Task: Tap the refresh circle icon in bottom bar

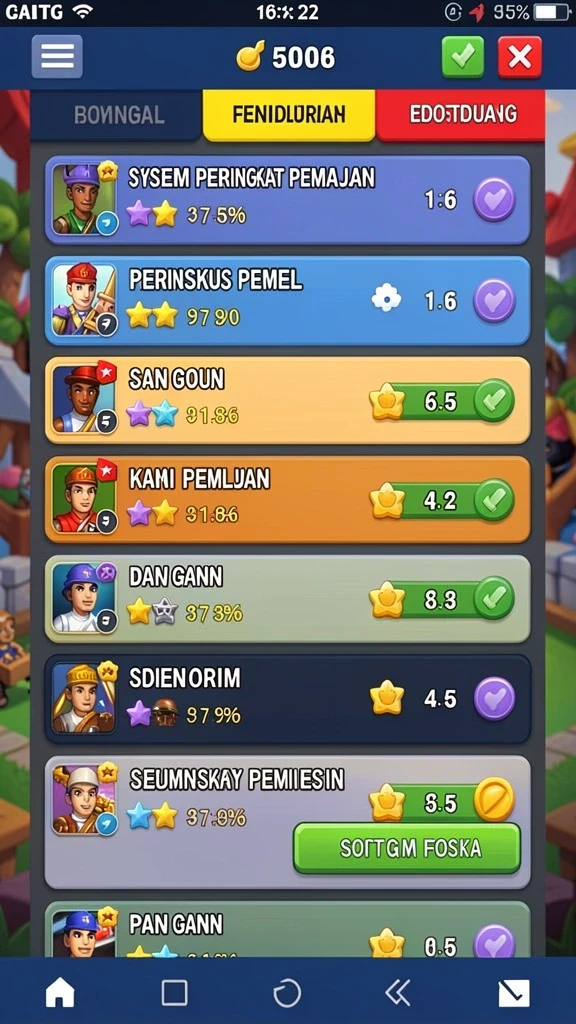Action: [287, 993]
